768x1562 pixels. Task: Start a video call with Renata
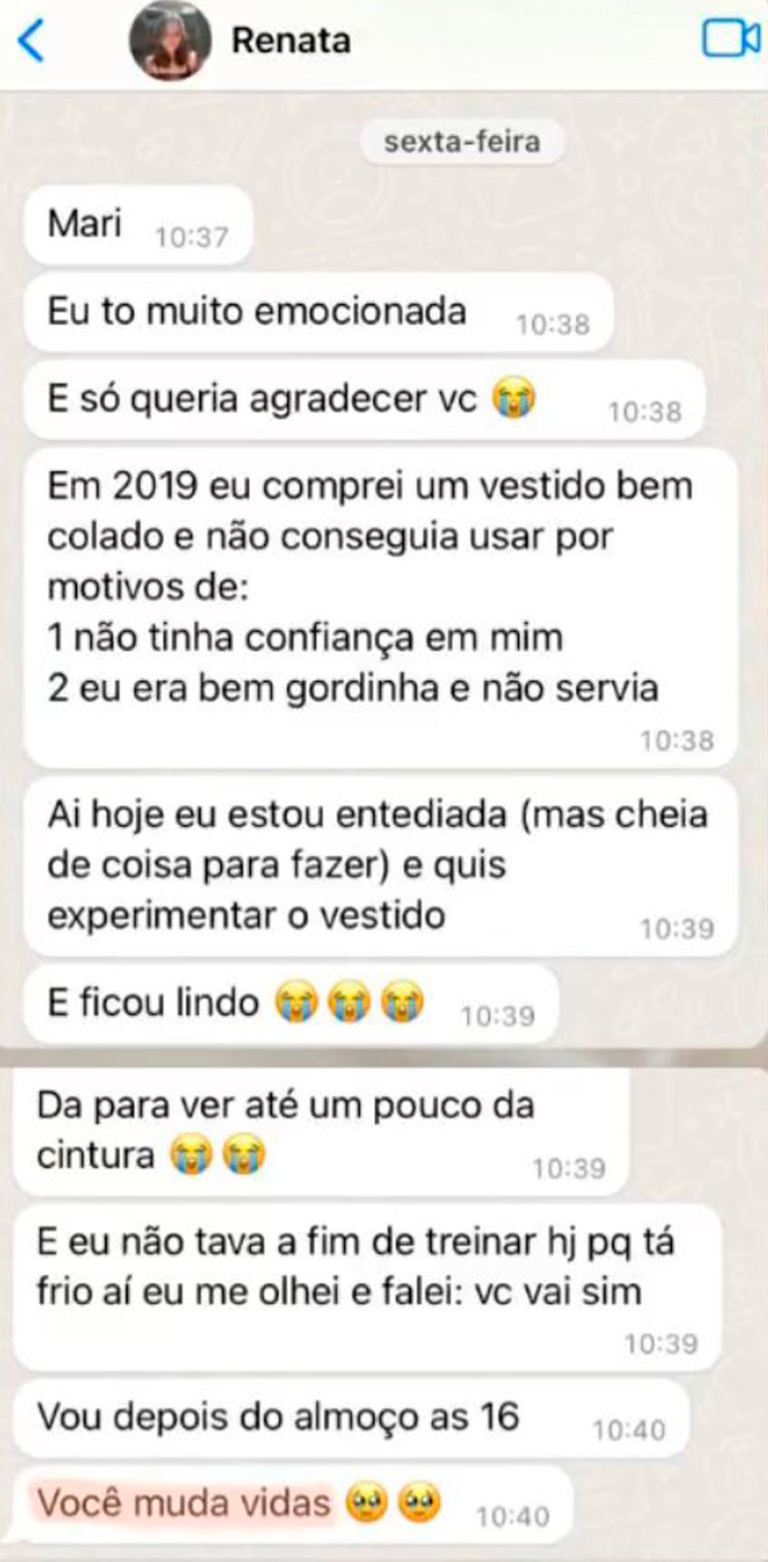pyautogui.click(x=731, y=39)
